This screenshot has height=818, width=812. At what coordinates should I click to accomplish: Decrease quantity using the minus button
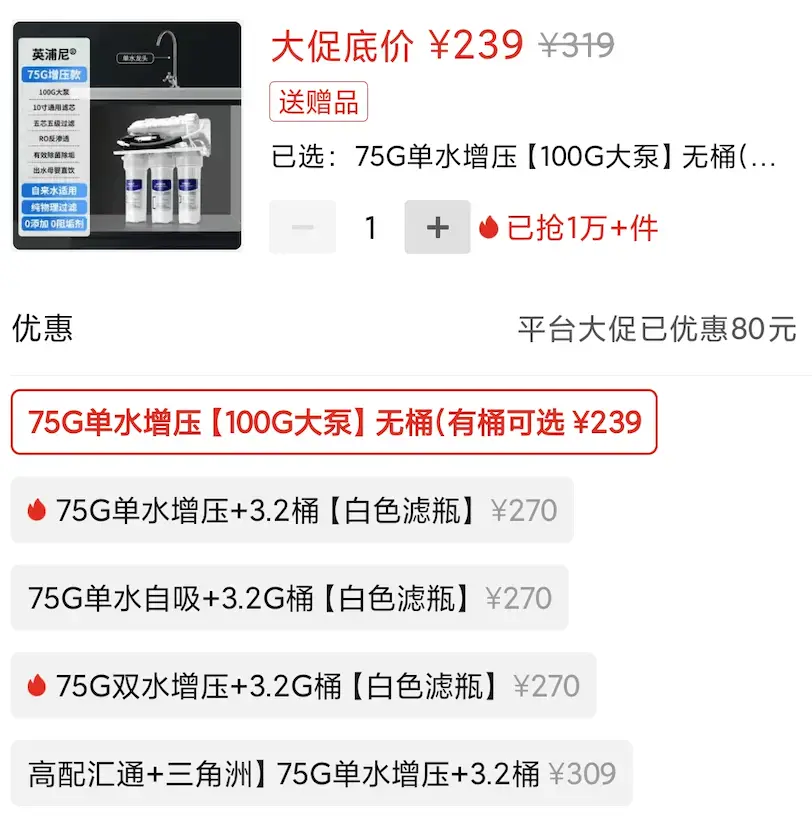tap(302, 228)
